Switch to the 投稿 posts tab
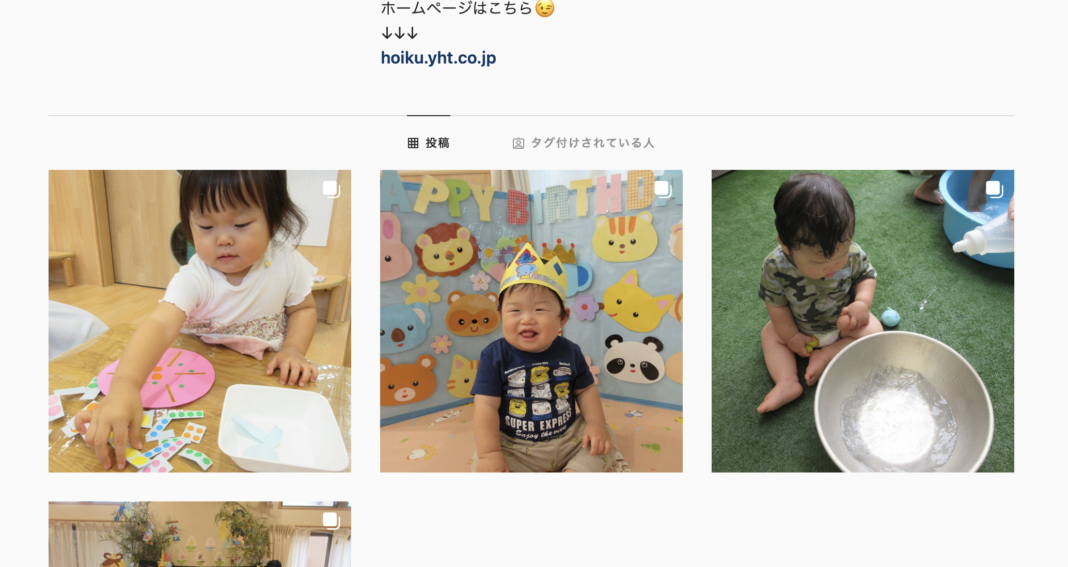The width and height of the screenshot is (1068, 567). 429,143
